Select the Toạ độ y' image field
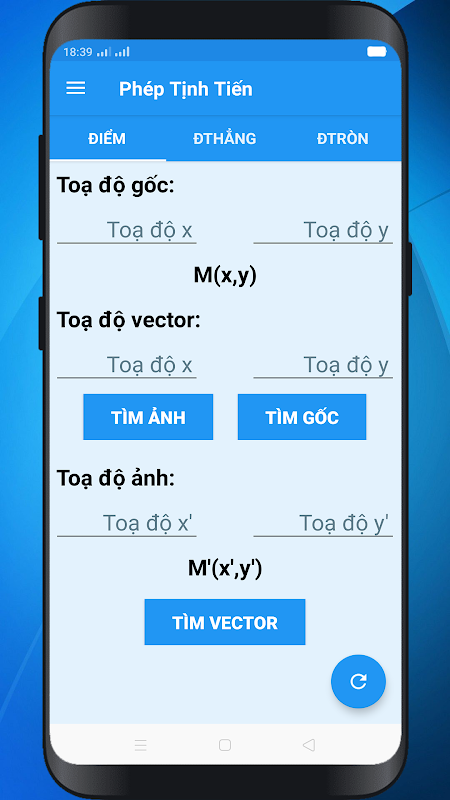 tap(323, 523)
